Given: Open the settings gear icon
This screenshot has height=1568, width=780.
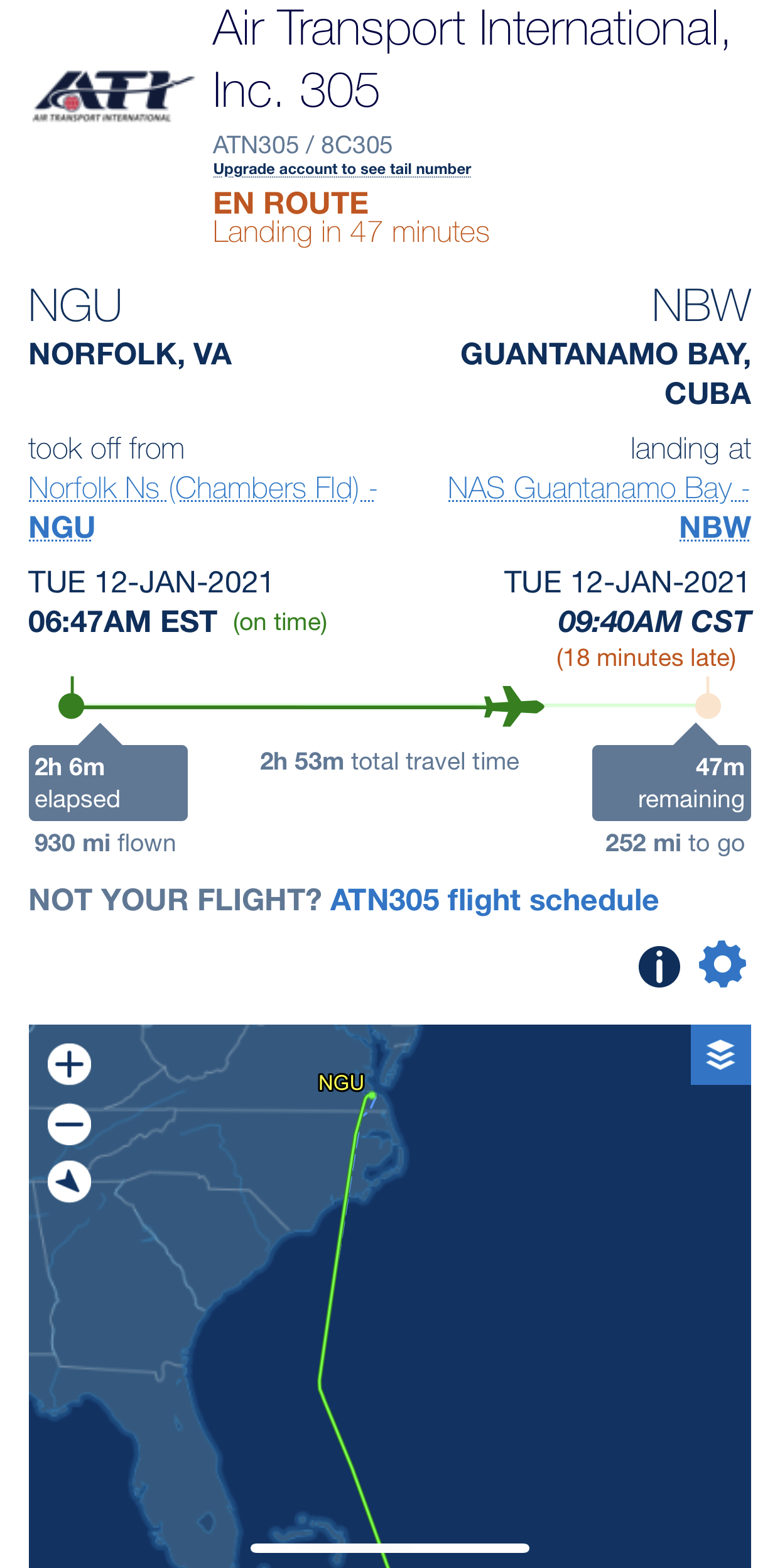Looking at the screenshot, I should click(x=722, y=964).
